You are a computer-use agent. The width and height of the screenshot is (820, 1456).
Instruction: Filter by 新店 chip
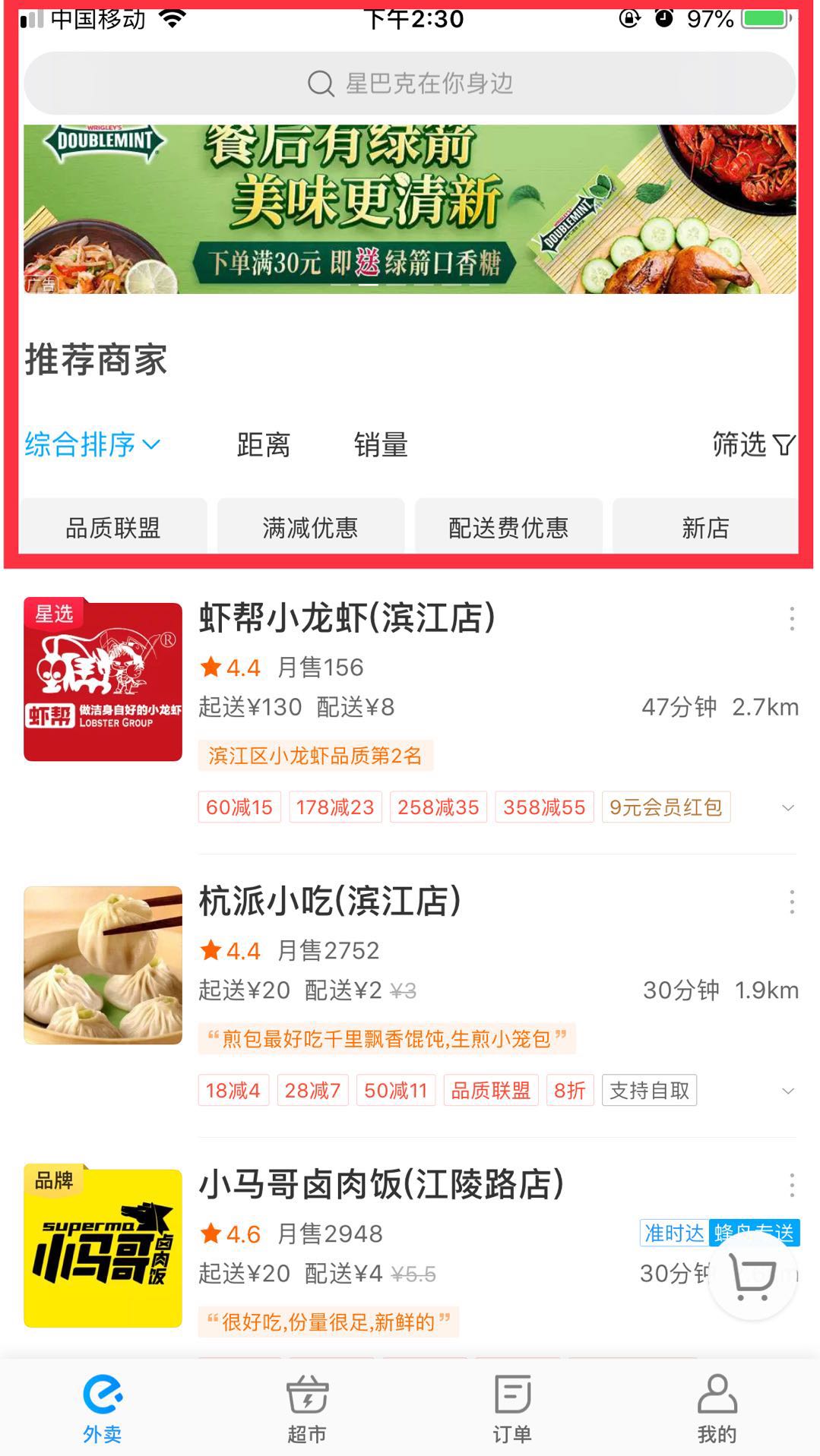tap(705, 527)
